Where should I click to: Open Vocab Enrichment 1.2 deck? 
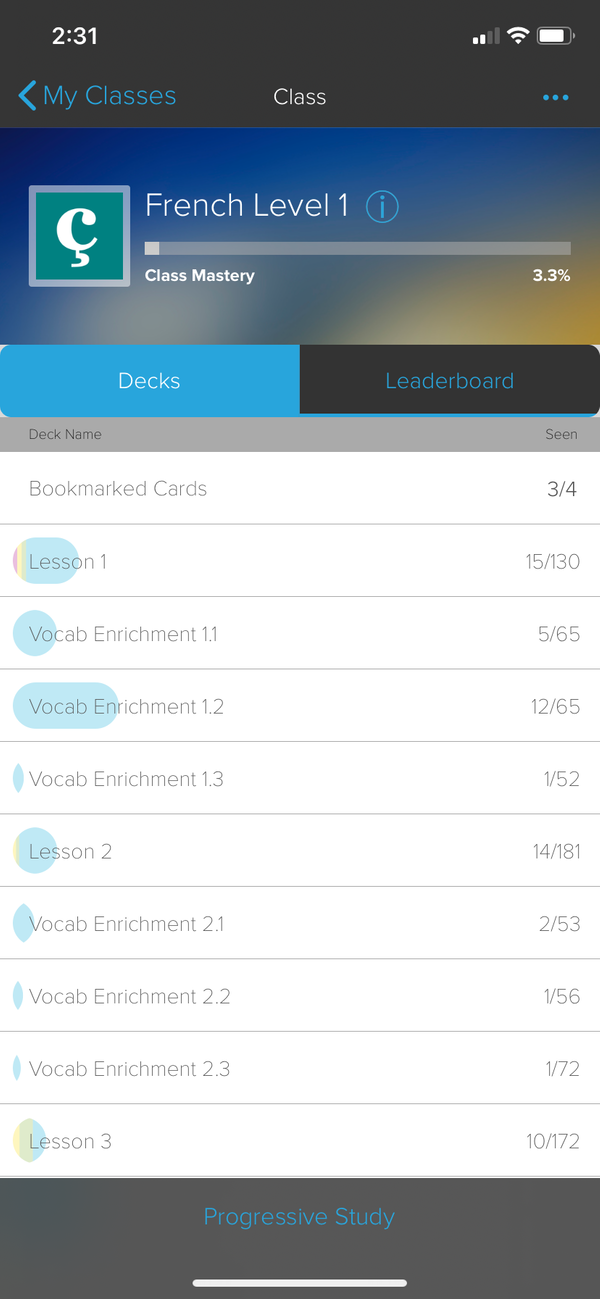(300, 706)
